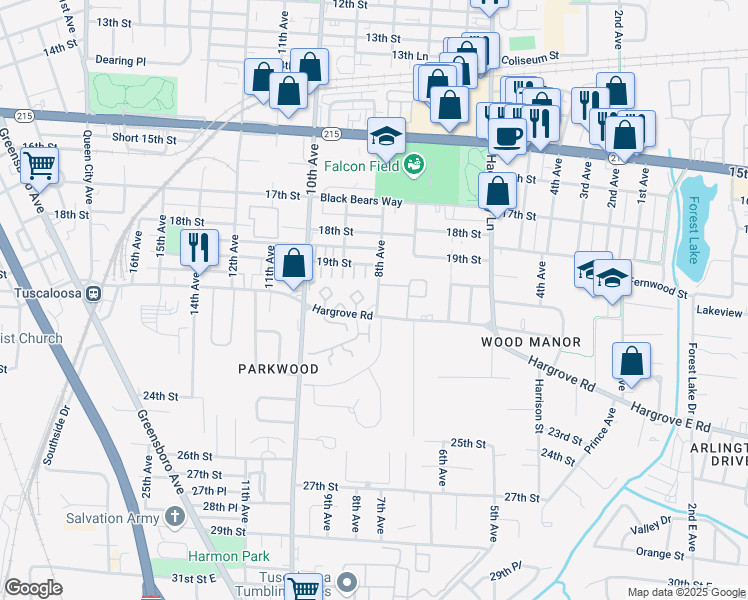Tap the shopping cart marker near 16th St

click(40, 165)
